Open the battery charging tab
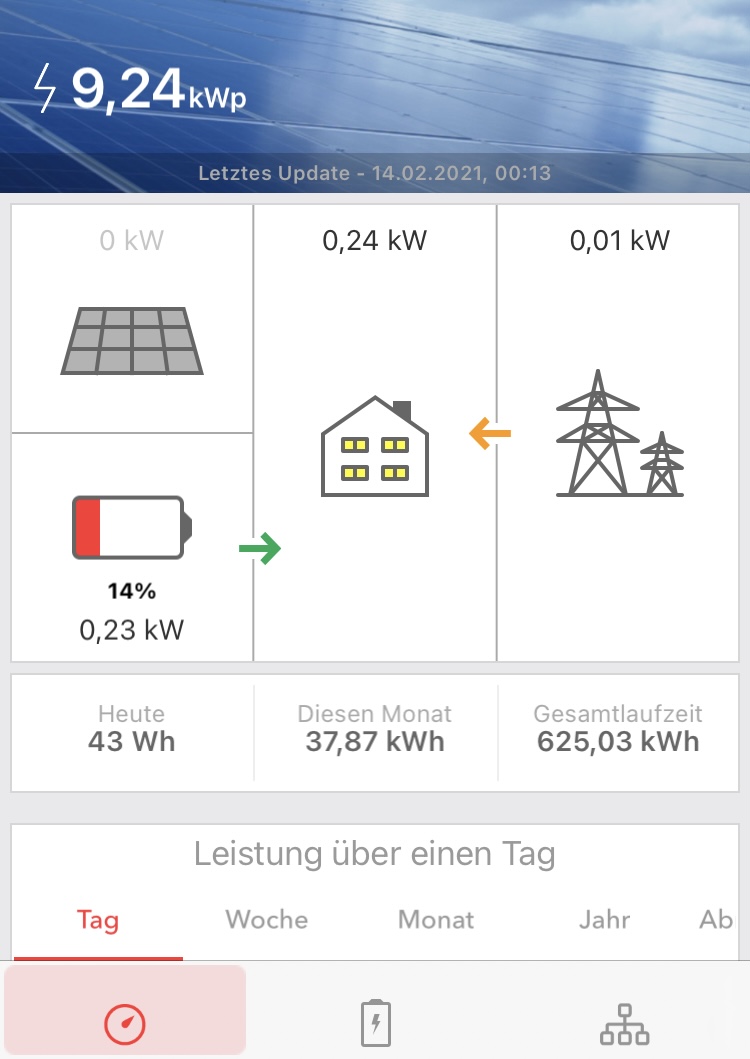This screenshot has width=750, height=1059. click(x=375, y=1023)
